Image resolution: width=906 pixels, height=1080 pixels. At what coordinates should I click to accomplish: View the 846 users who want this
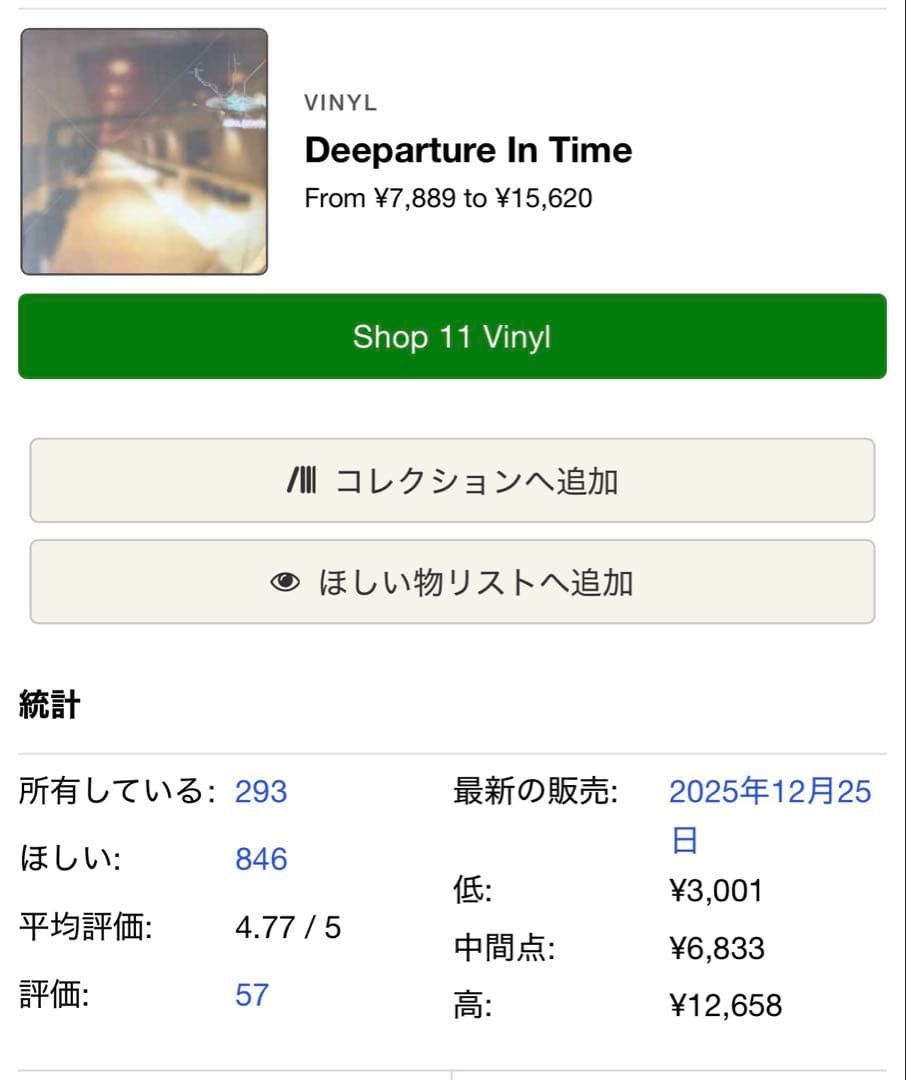click(x=261, y=858)
